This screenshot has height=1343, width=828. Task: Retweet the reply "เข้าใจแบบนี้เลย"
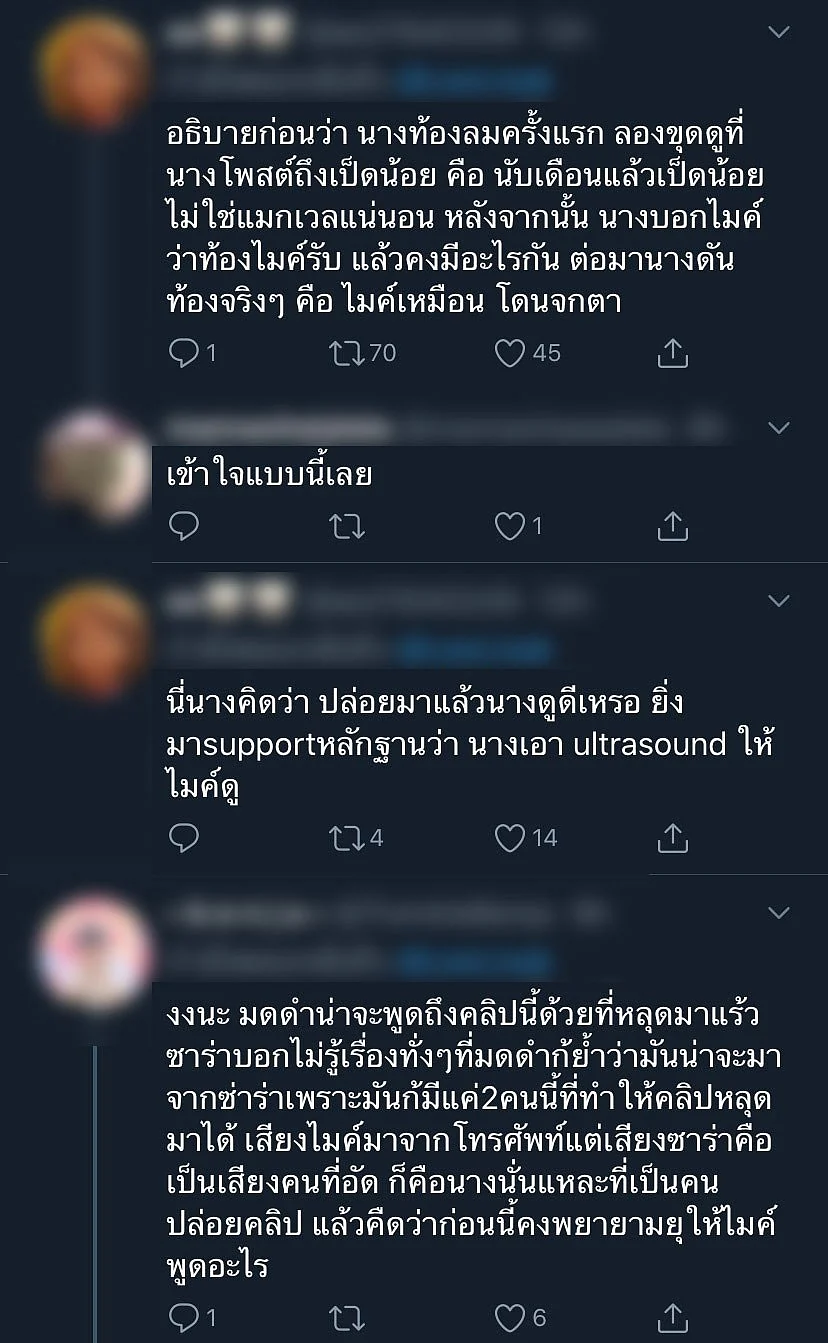pyautogui.click(x=347, y=526)
